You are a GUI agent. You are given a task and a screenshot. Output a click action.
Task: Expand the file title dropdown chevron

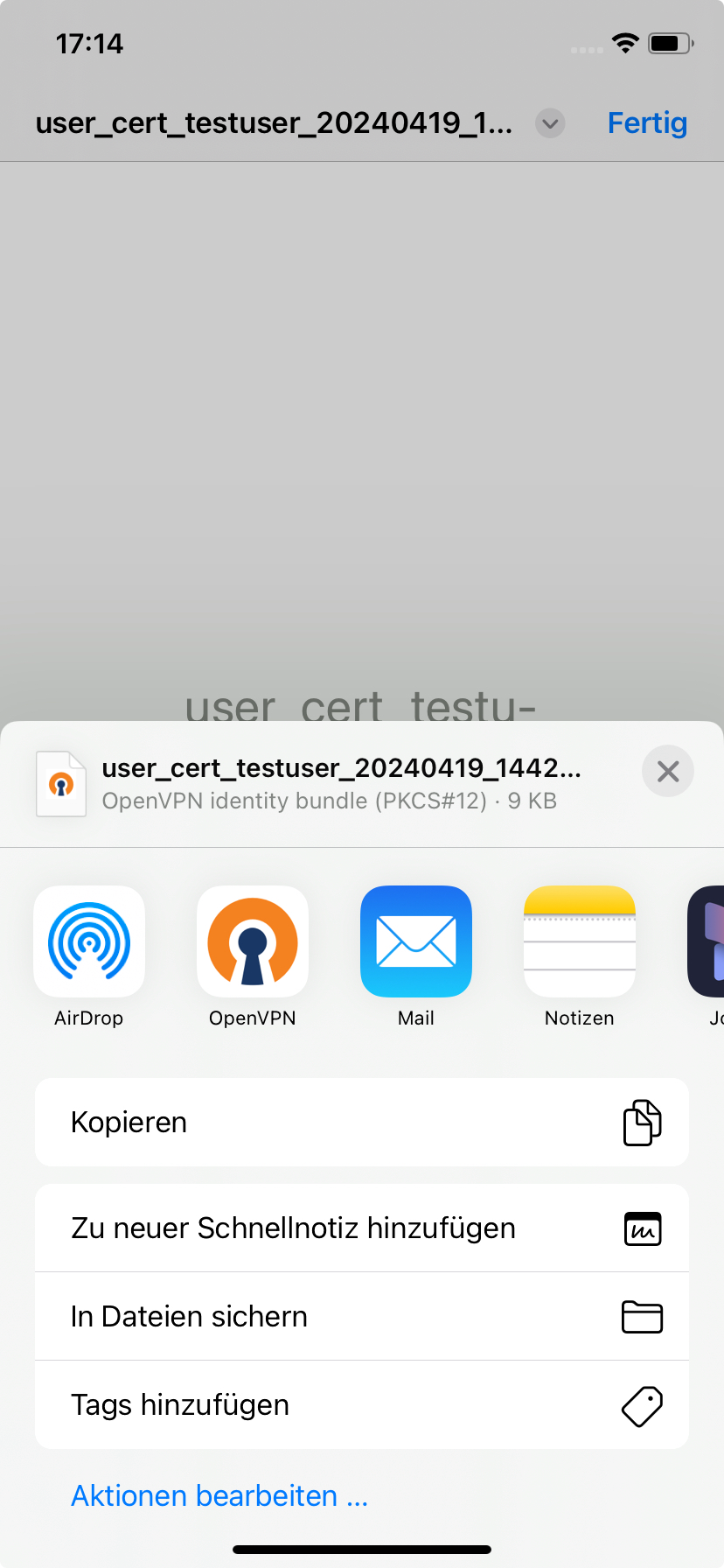[550, 123]
